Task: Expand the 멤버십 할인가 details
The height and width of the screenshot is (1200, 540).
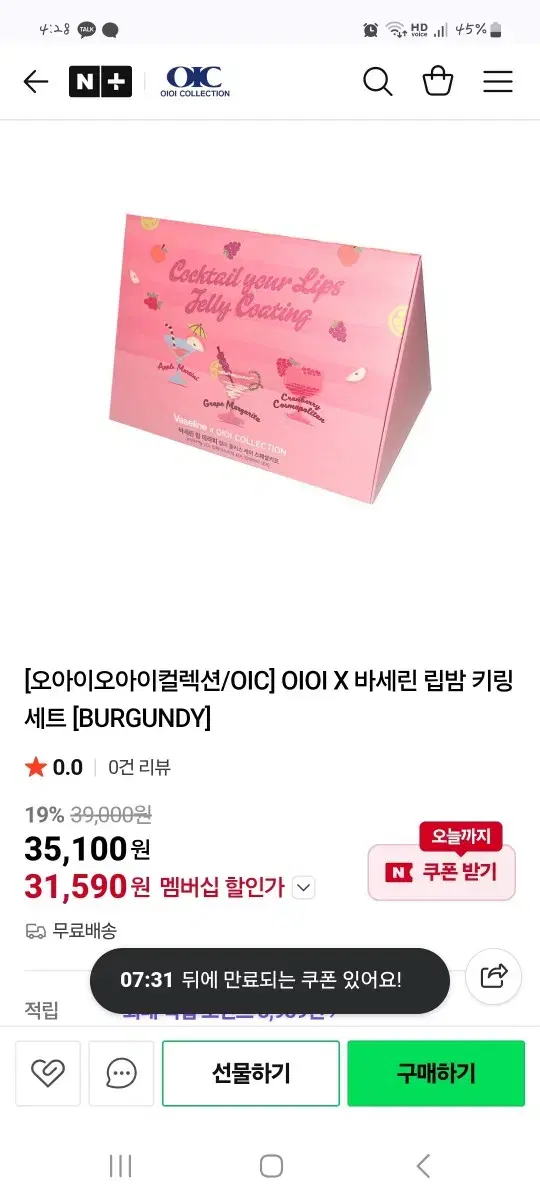Action: coord(304,887)
